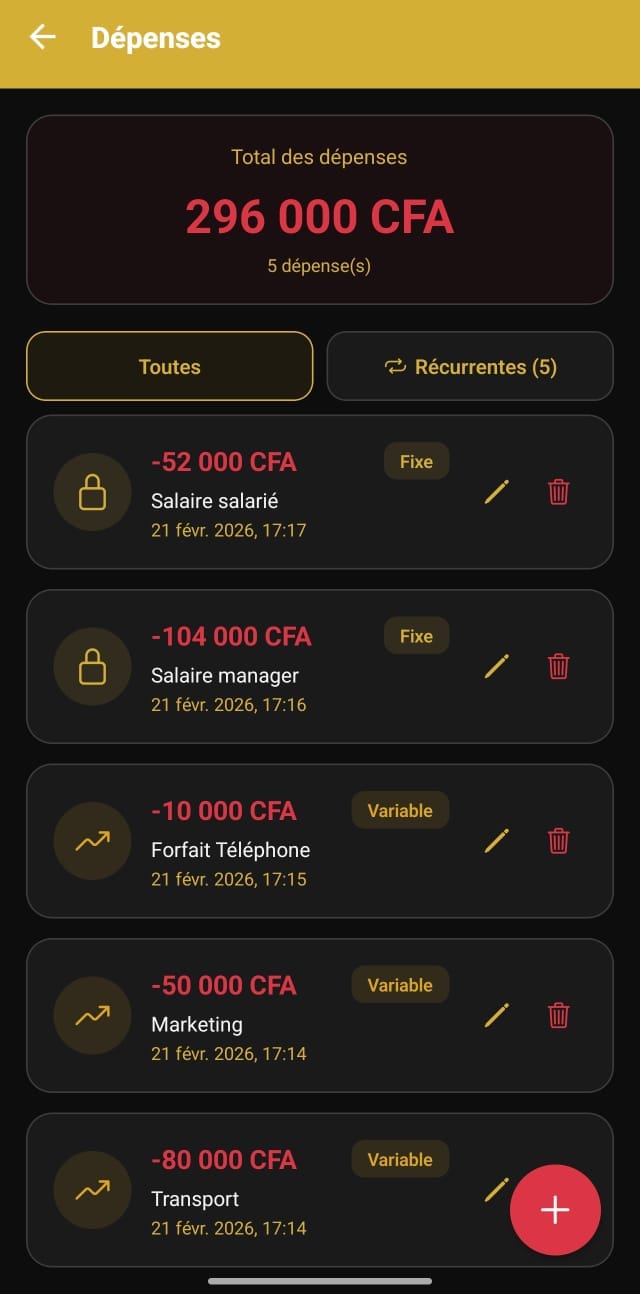640x1294 pixels.
Task: Switch to the Récurrentes (5) tab
Action: click(470, 366)
